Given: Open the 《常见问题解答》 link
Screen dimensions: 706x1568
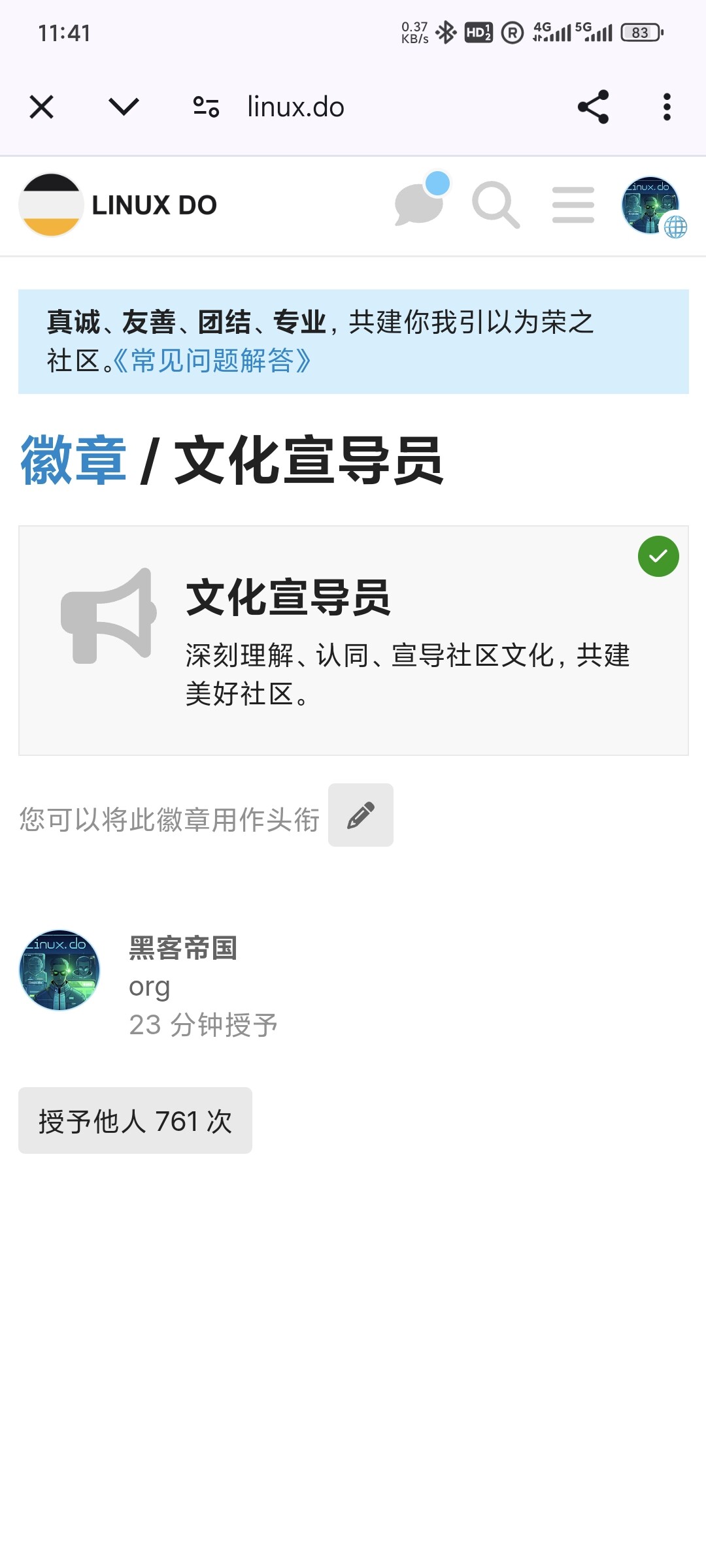Looking at the screenshot, I should click(x=212, y=361).
